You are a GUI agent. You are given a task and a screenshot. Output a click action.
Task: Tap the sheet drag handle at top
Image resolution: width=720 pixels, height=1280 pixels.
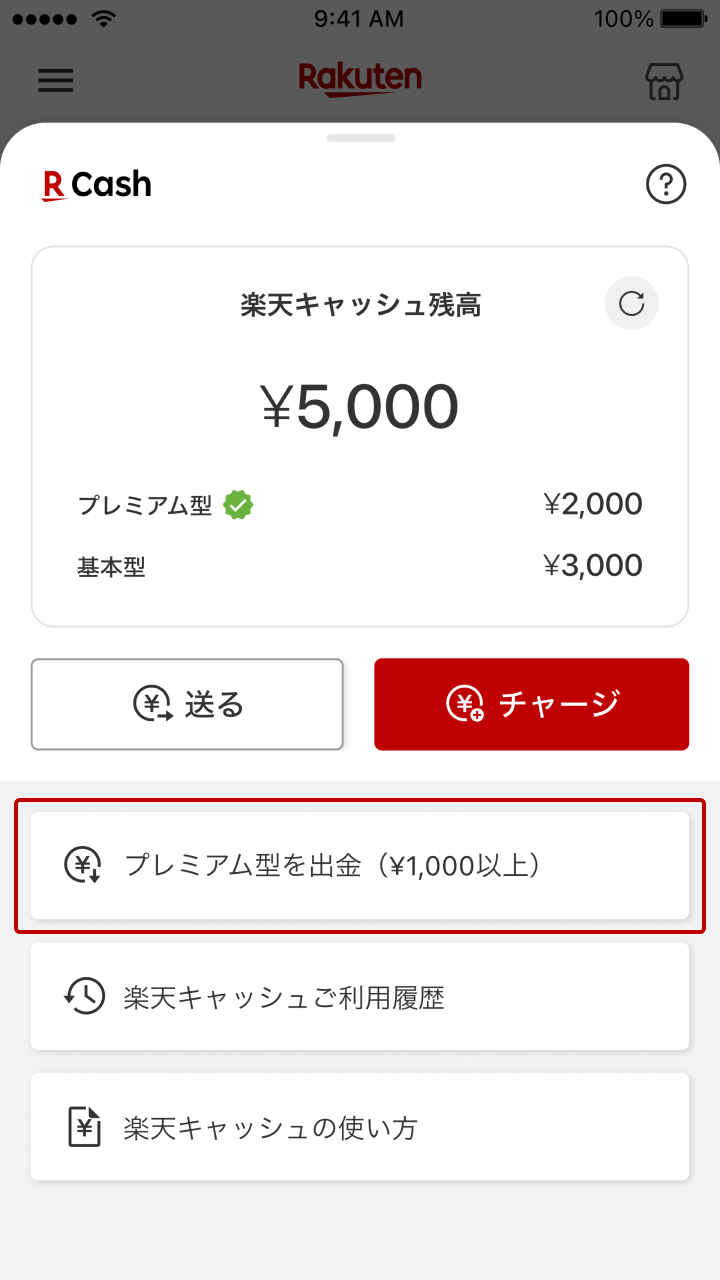point(360,138)
